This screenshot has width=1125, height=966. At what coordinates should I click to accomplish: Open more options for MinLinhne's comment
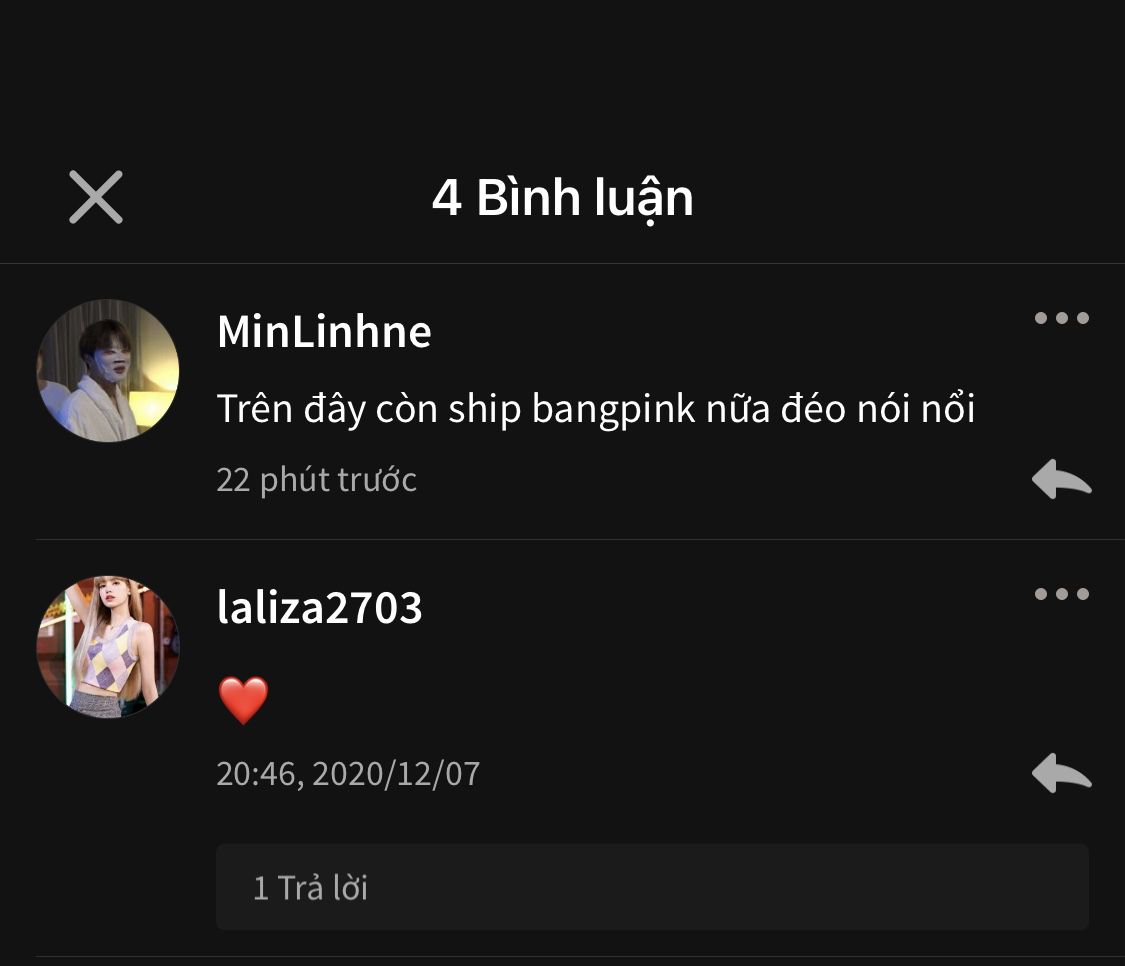click(1061, 319)
